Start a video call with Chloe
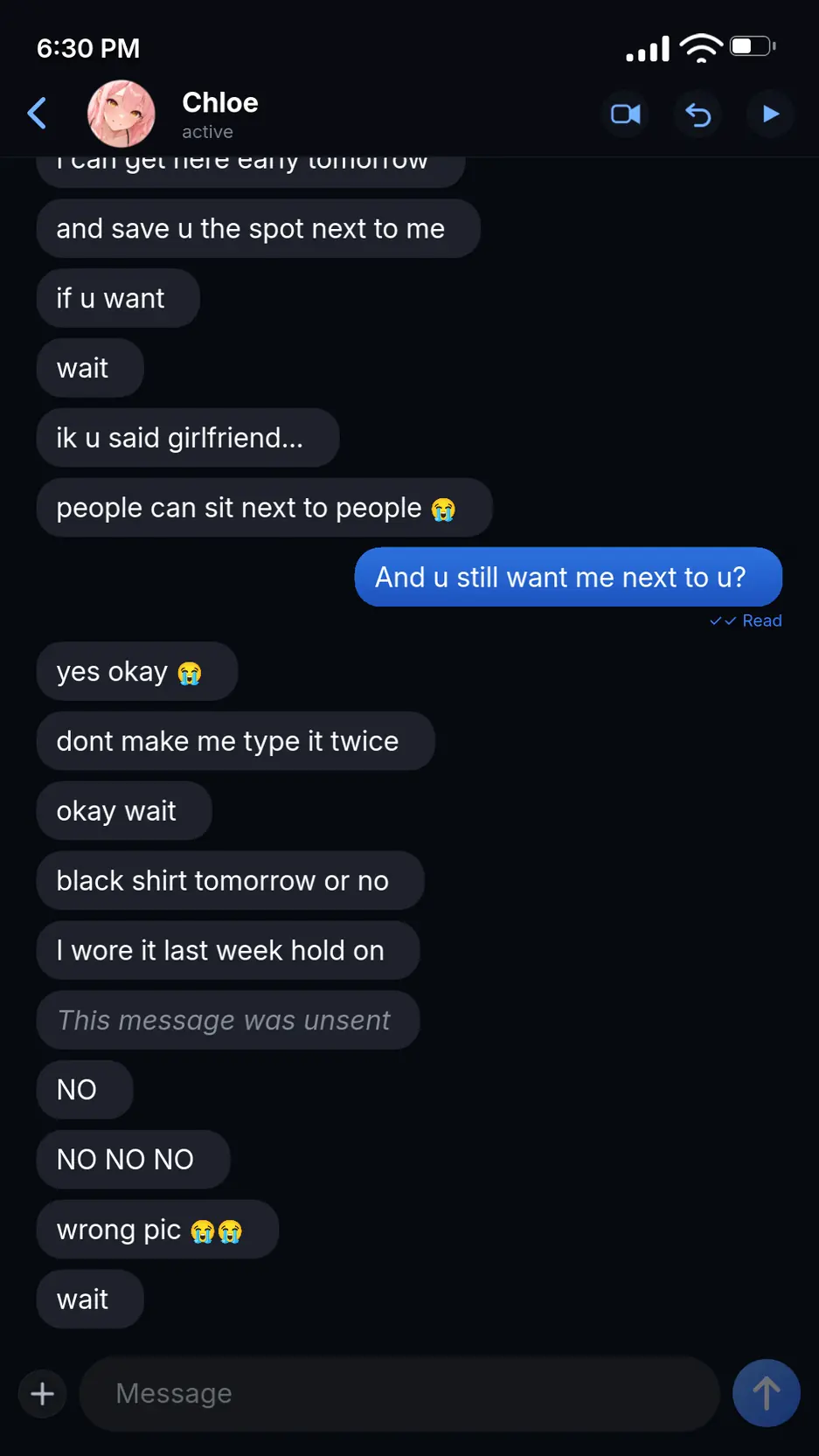The height and width of the screenshot is (1456, 819). 625,114
